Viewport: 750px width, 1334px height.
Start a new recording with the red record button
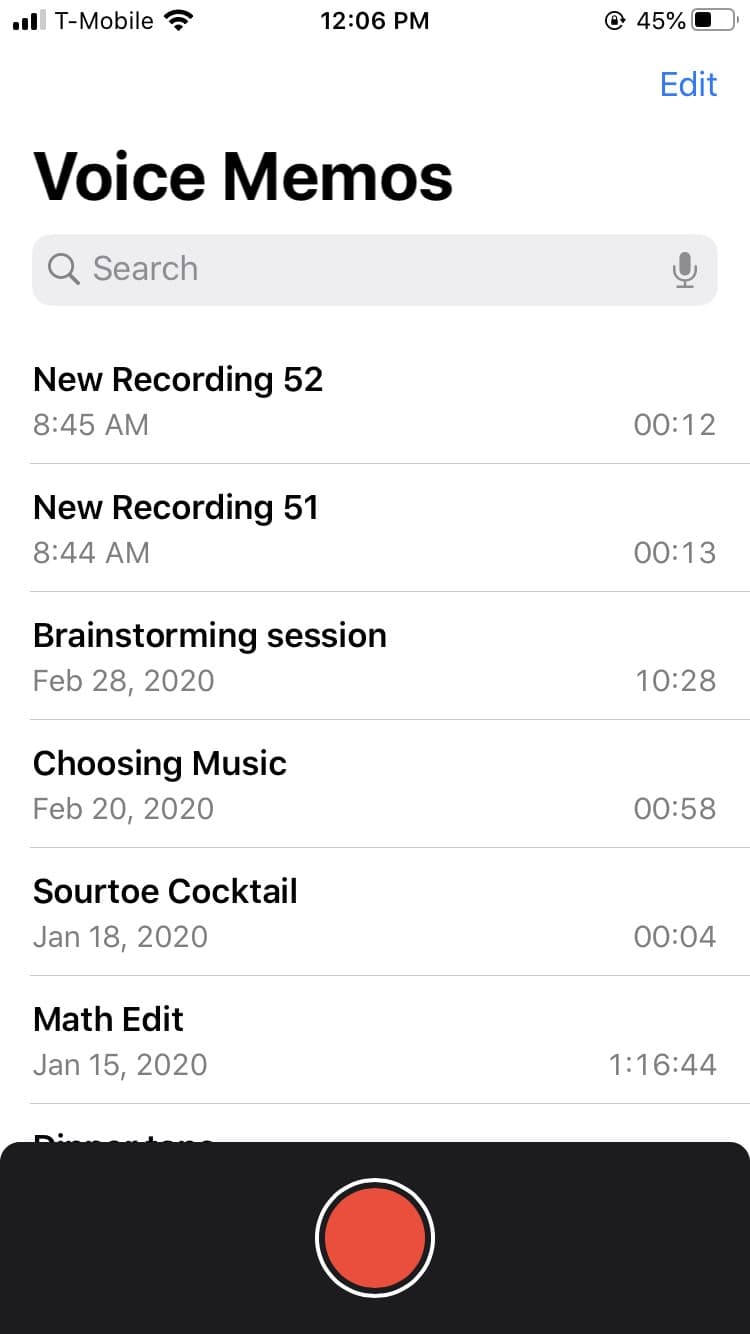(375, 1237)
